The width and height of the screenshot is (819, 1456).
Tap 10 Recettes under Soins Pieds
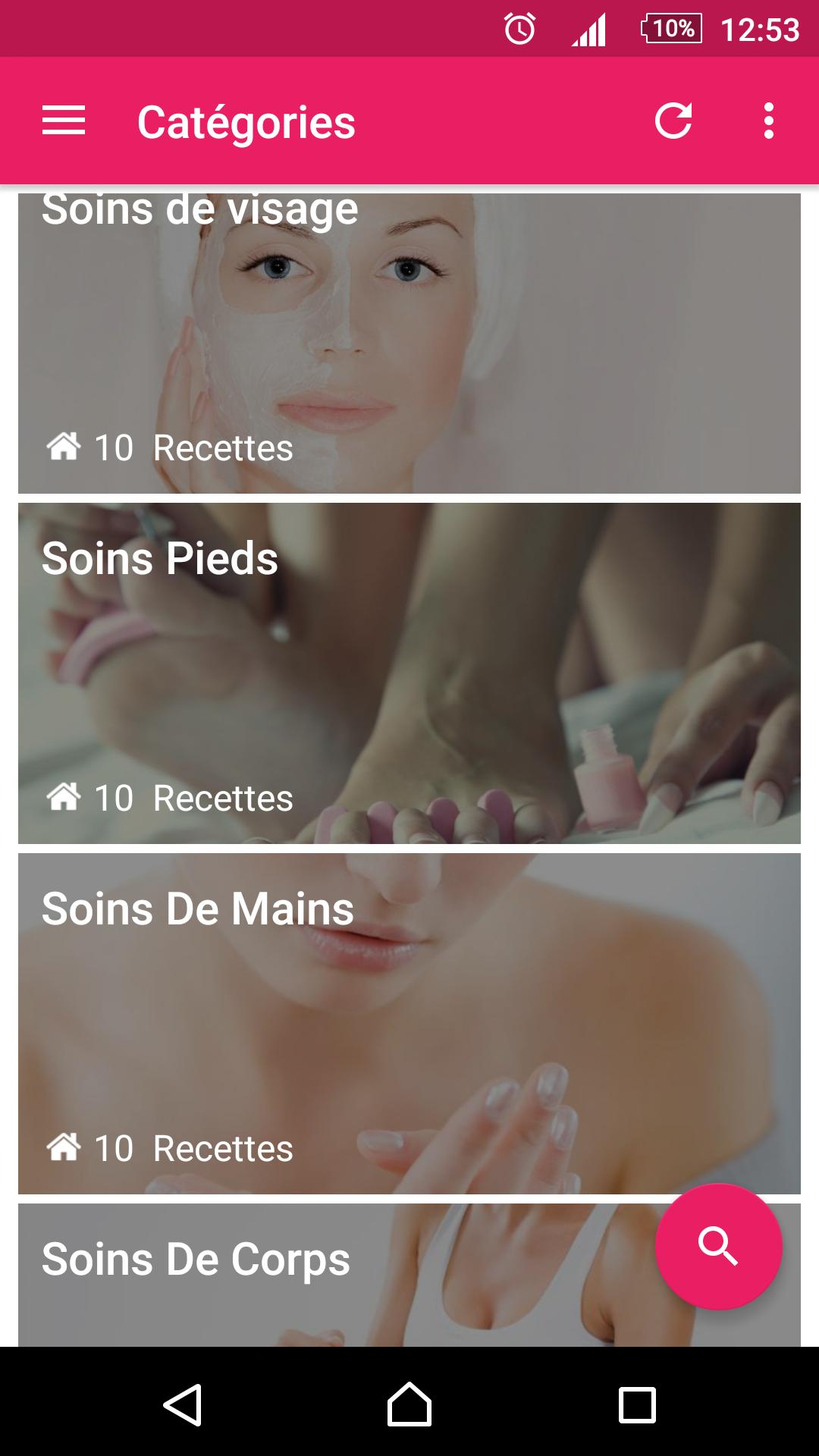[193, 796]
